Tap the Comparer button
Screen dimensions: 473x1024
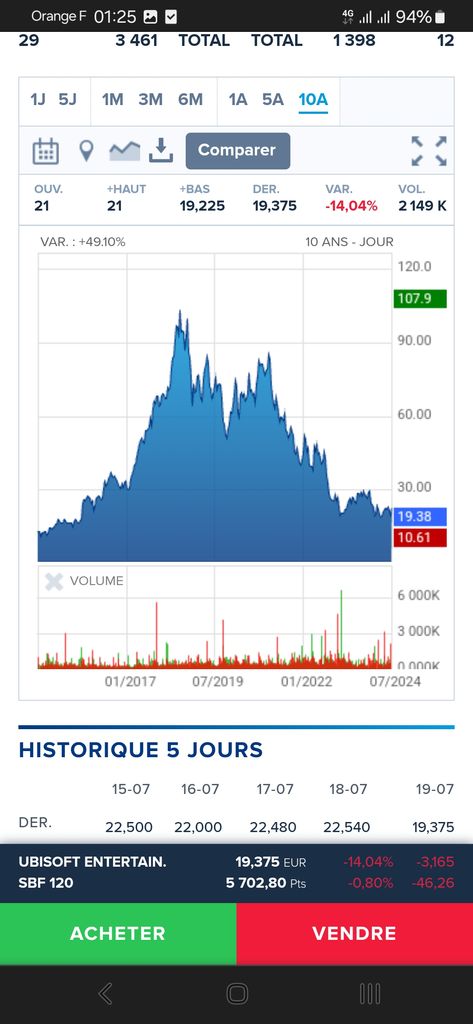(x=238, y=151)
